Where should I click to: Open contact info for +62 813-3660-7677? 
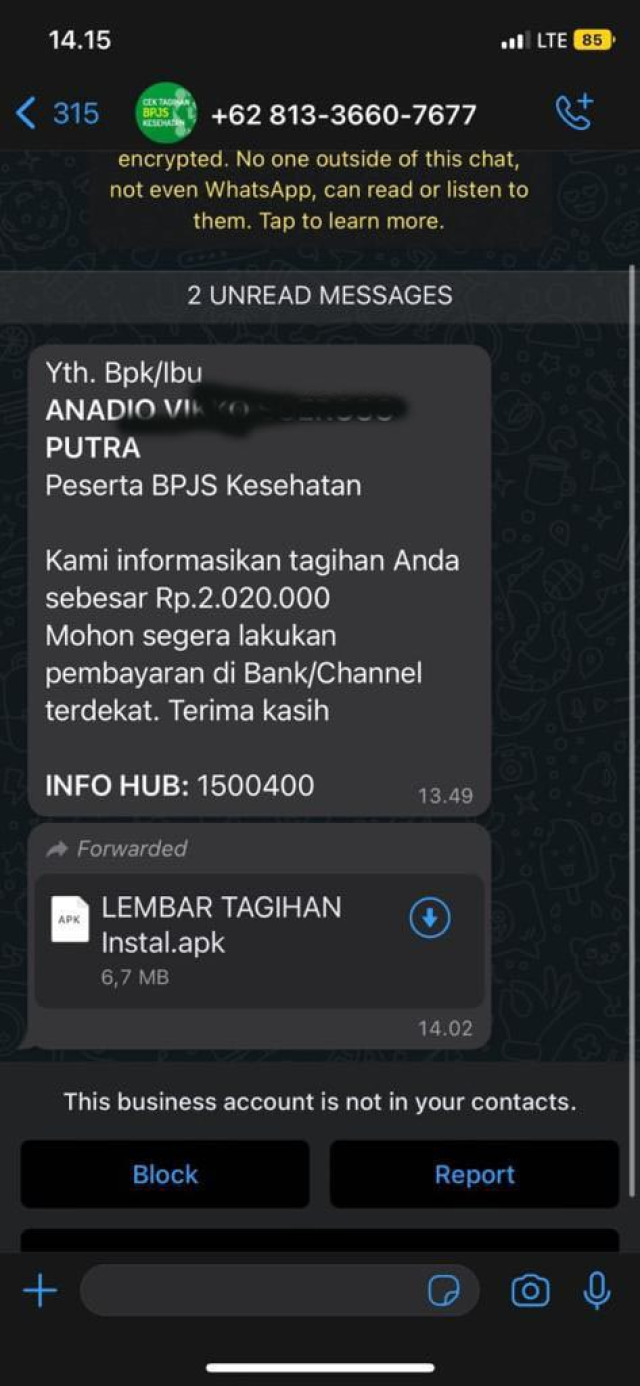pos(343,114)
